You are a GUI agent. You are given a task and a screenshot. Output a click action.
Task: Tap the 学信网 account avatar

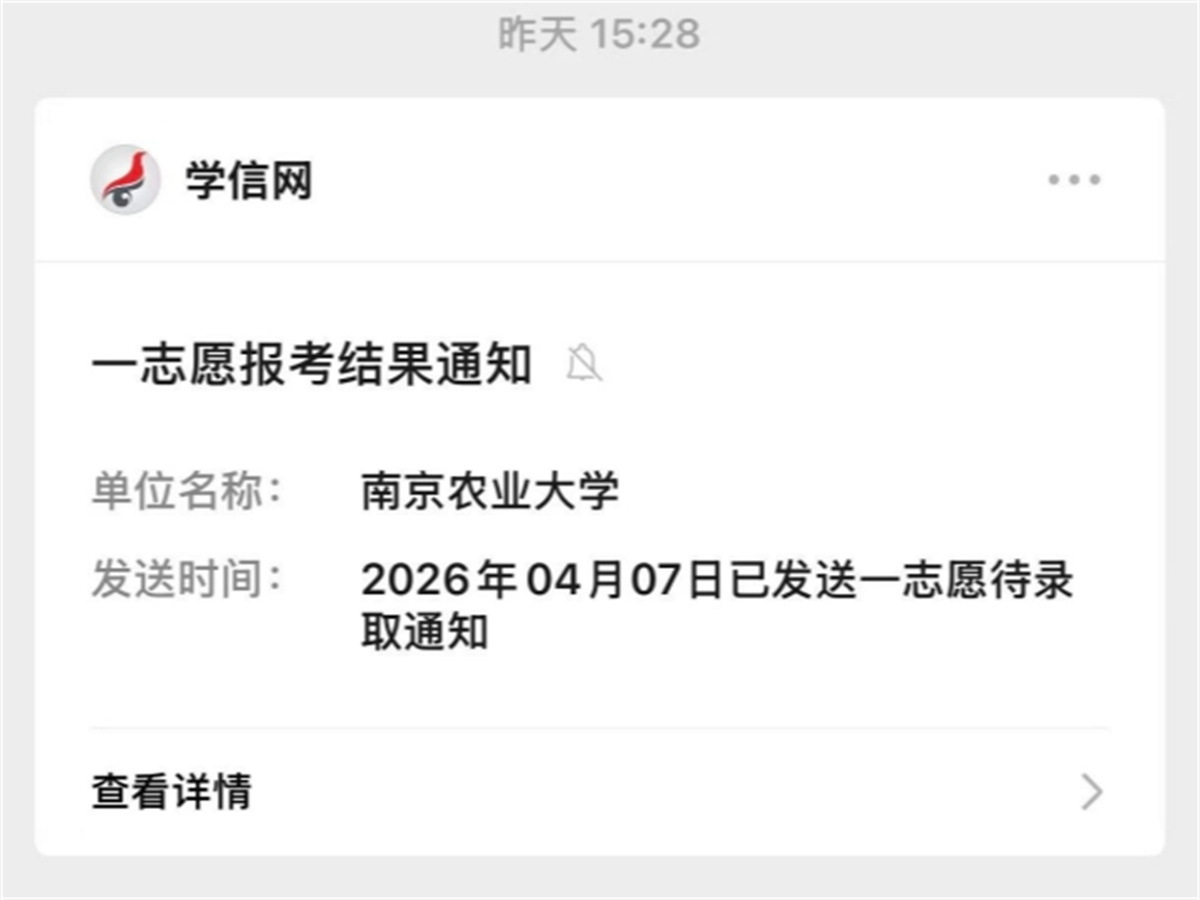click(x=126, y=180)
